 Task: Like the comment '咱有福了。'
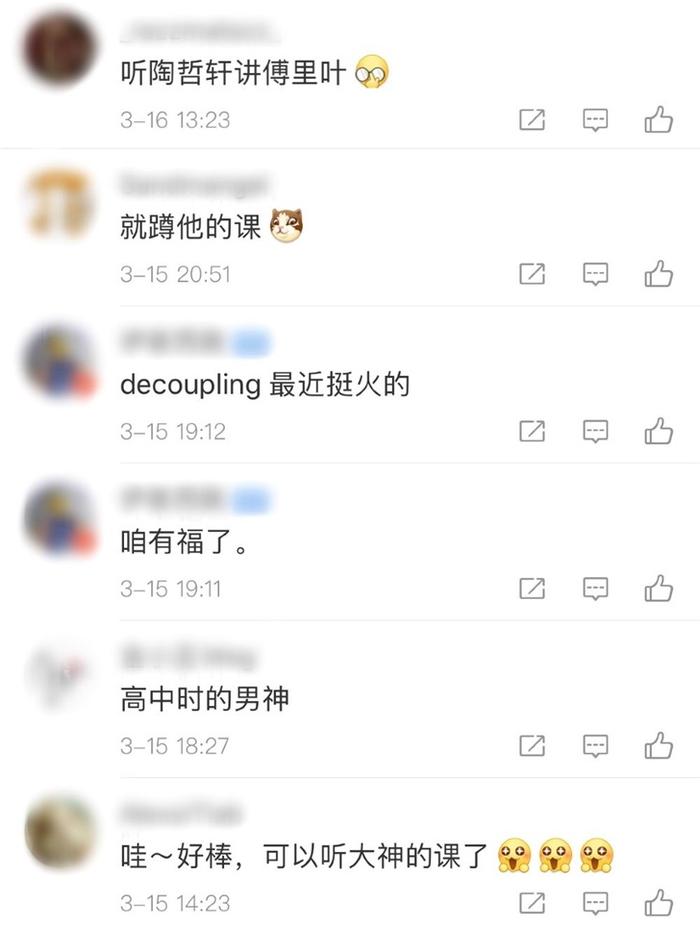[x=658, y=588]
